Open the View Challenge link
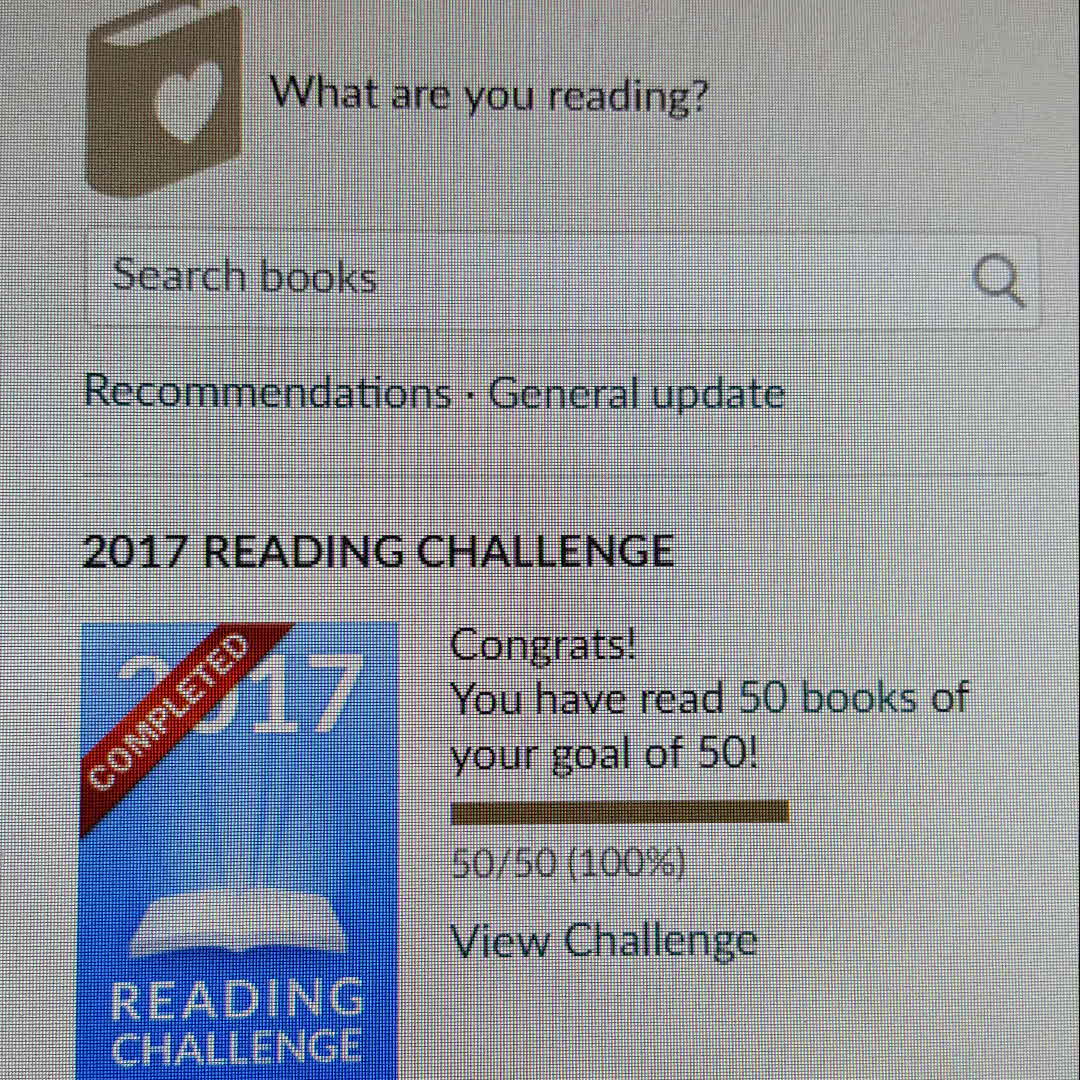The width and height of the screenshot is (1080, 1080). click(x=603, y=941)
